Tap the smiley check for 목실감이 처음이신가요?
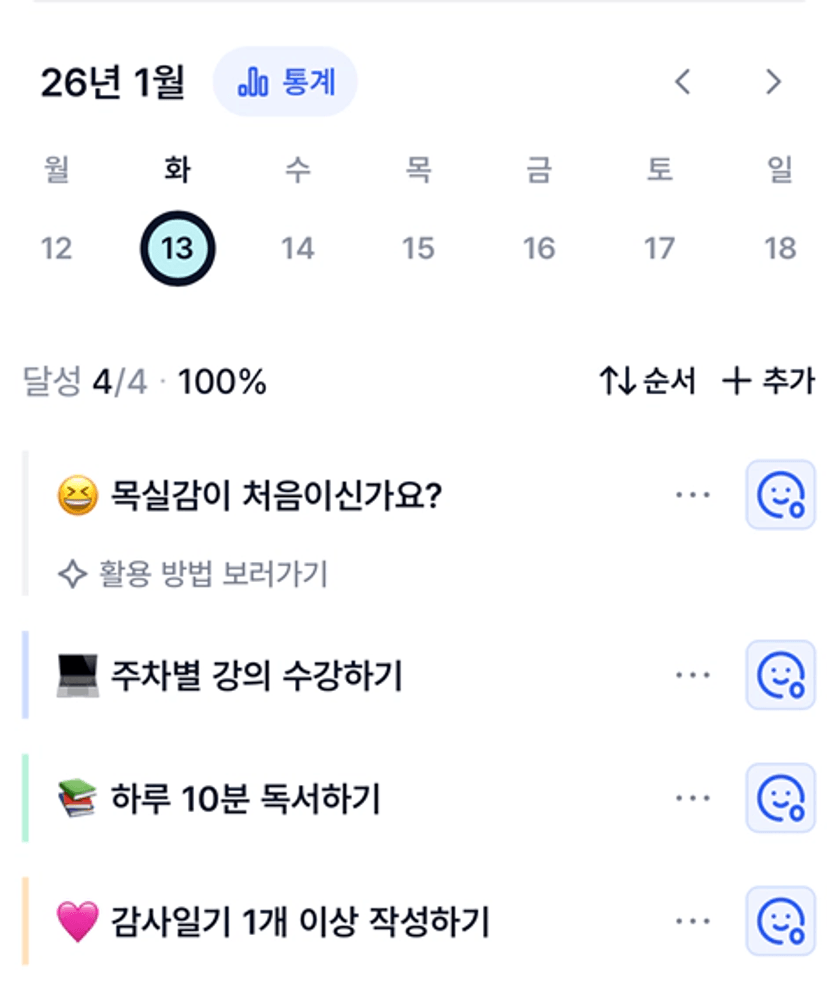The image size is (827, 982). 781,495
